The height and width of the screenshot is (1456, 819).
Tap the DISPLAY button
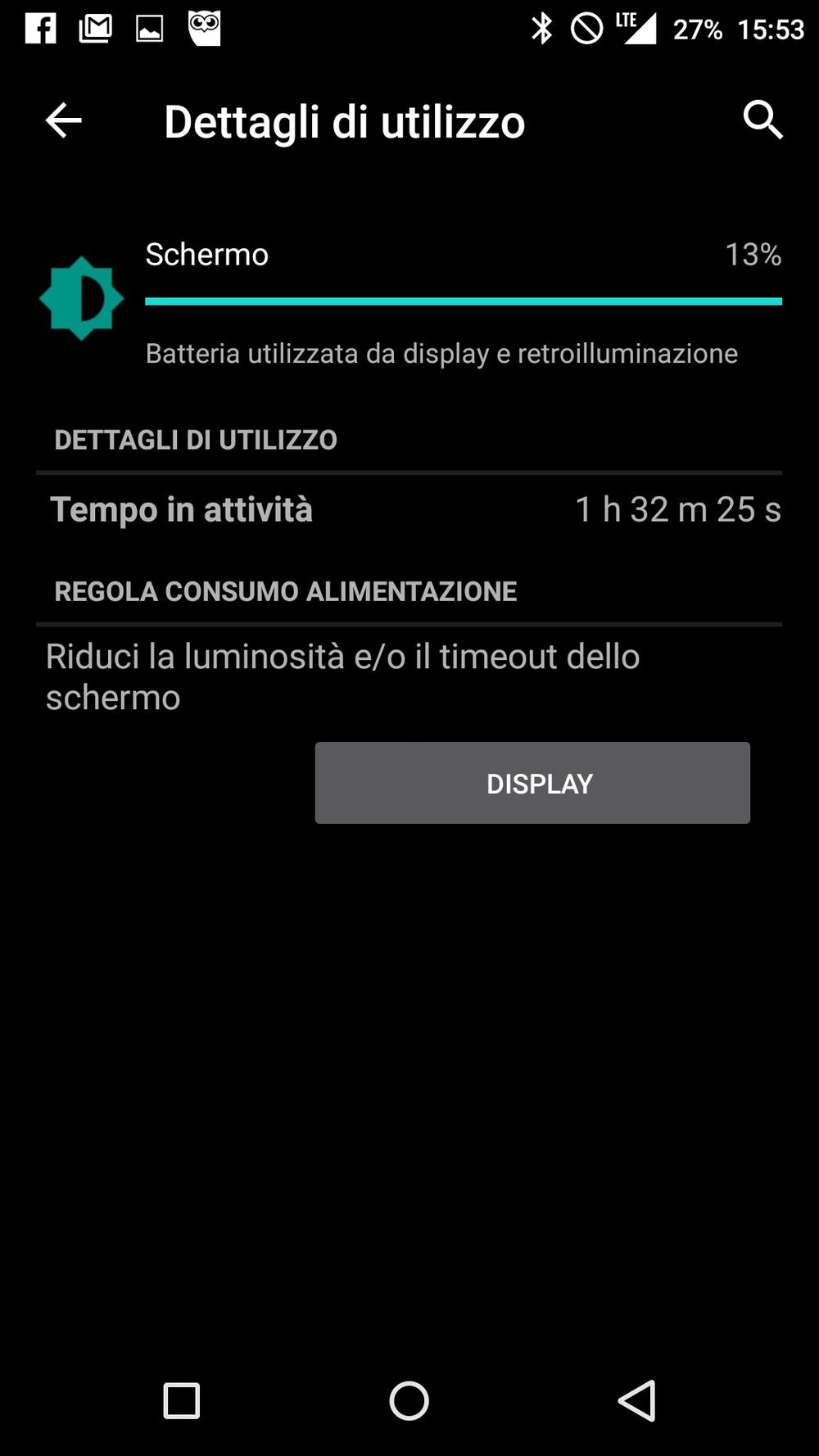coord(532,783)
